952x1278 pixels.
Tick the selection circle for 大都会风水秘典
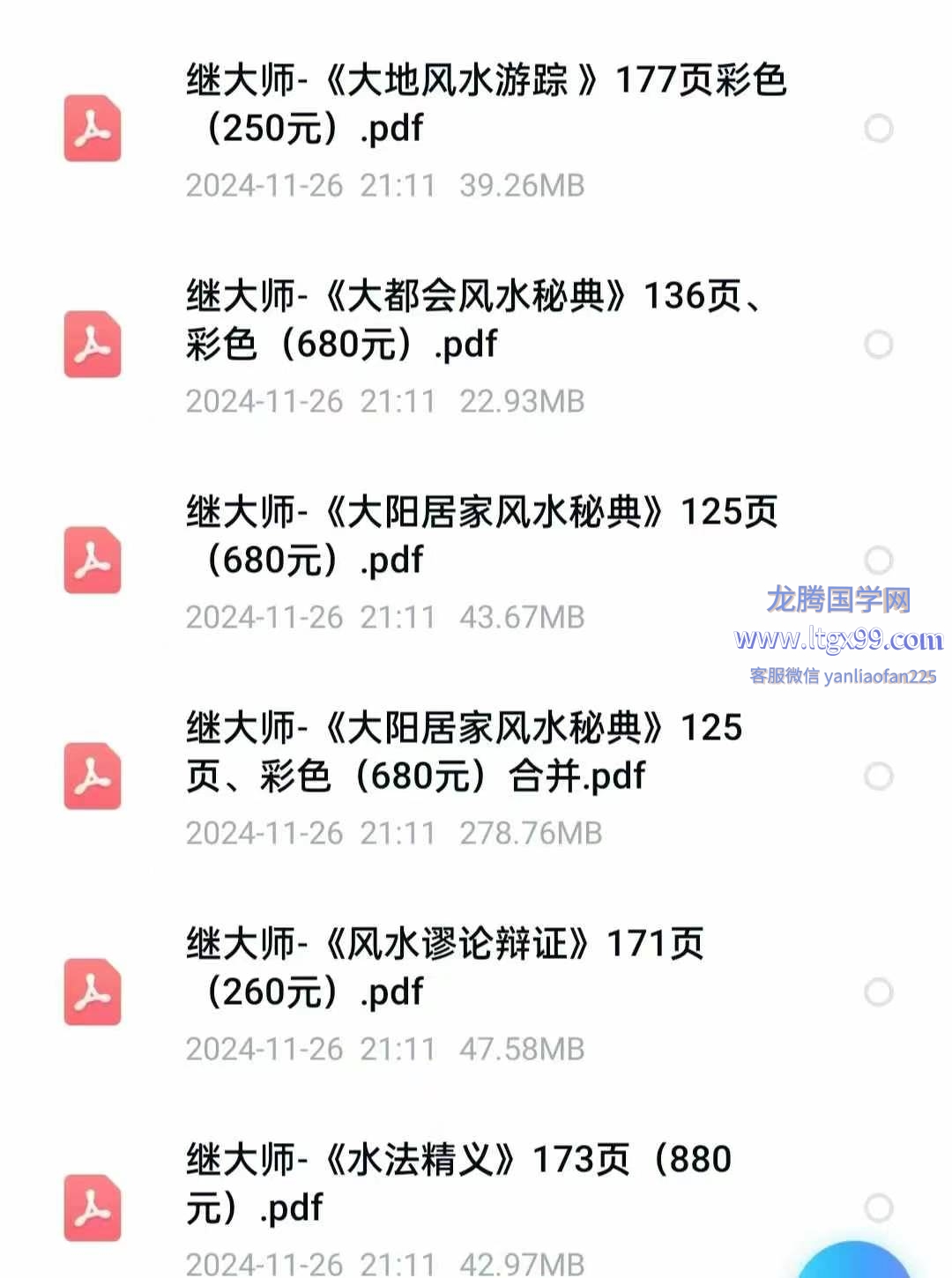coord(878,345)
